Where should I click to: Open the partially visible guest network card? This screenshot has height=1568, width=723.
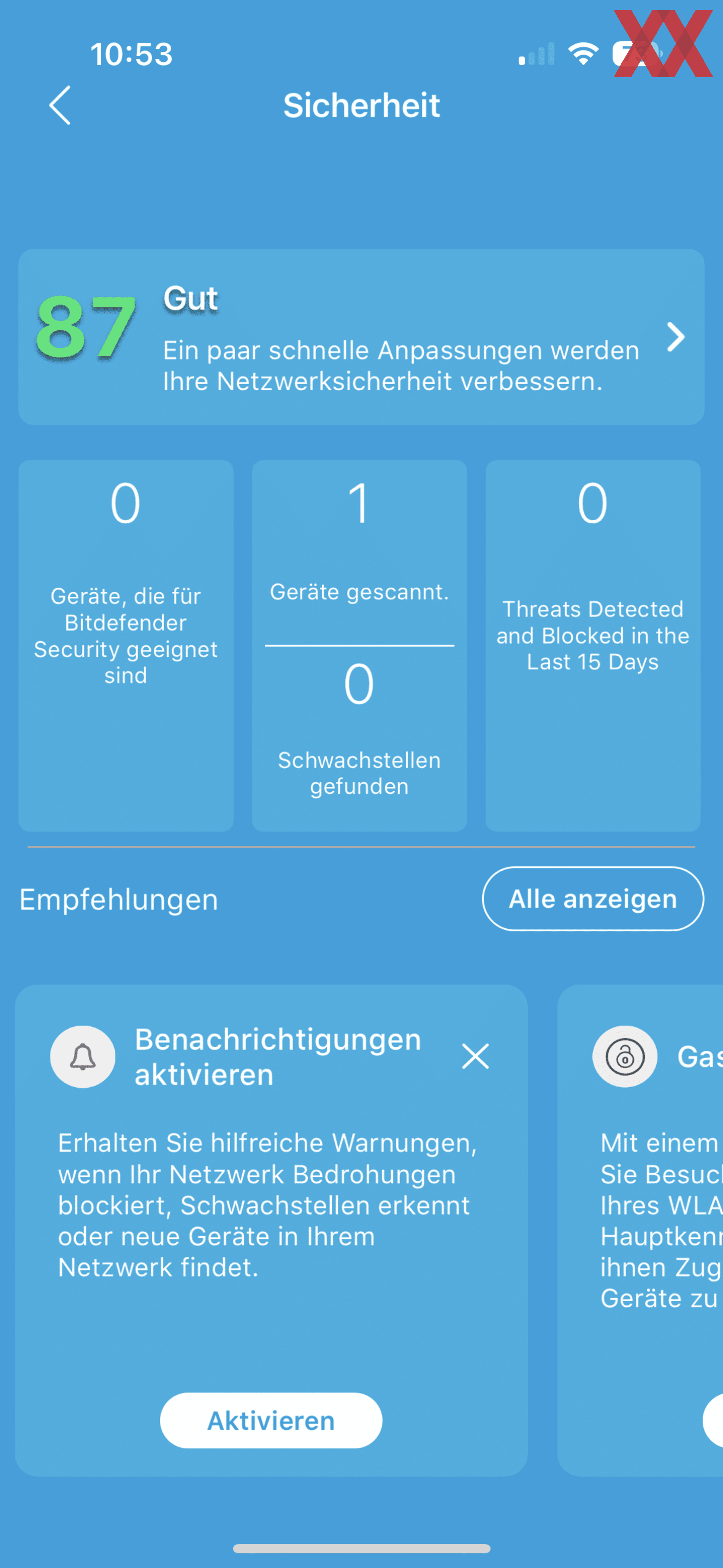[x=640, y=1230]
